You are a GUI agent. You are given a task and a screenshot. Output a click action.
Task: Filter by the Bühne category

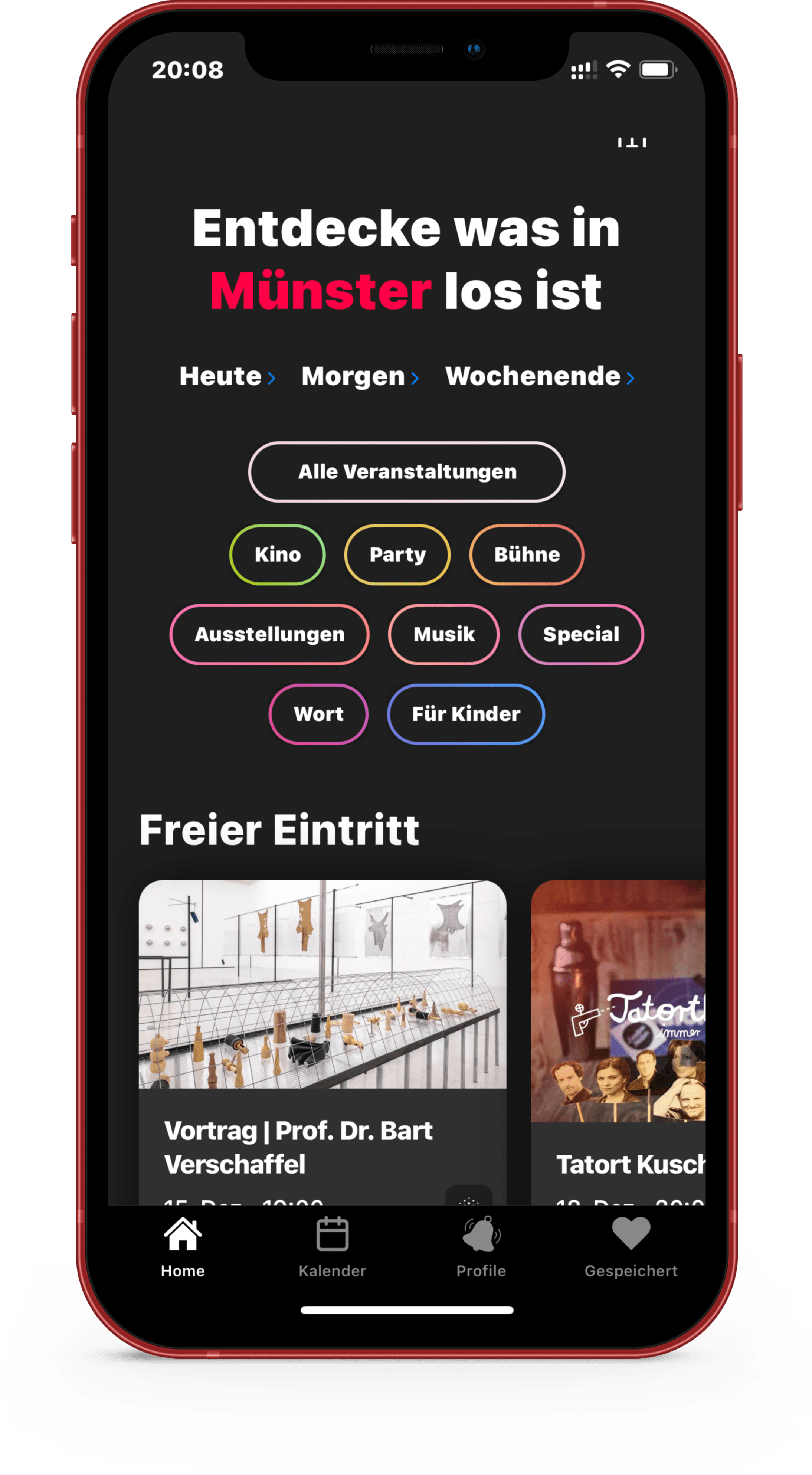point(526,554)
